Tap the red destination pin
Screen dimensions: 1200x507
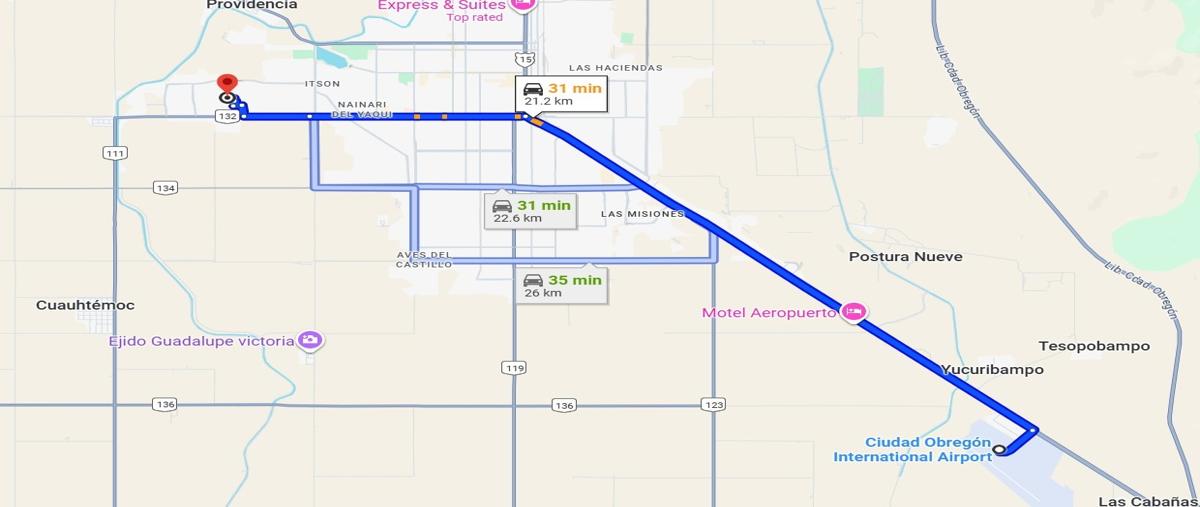tap(227, 83)
